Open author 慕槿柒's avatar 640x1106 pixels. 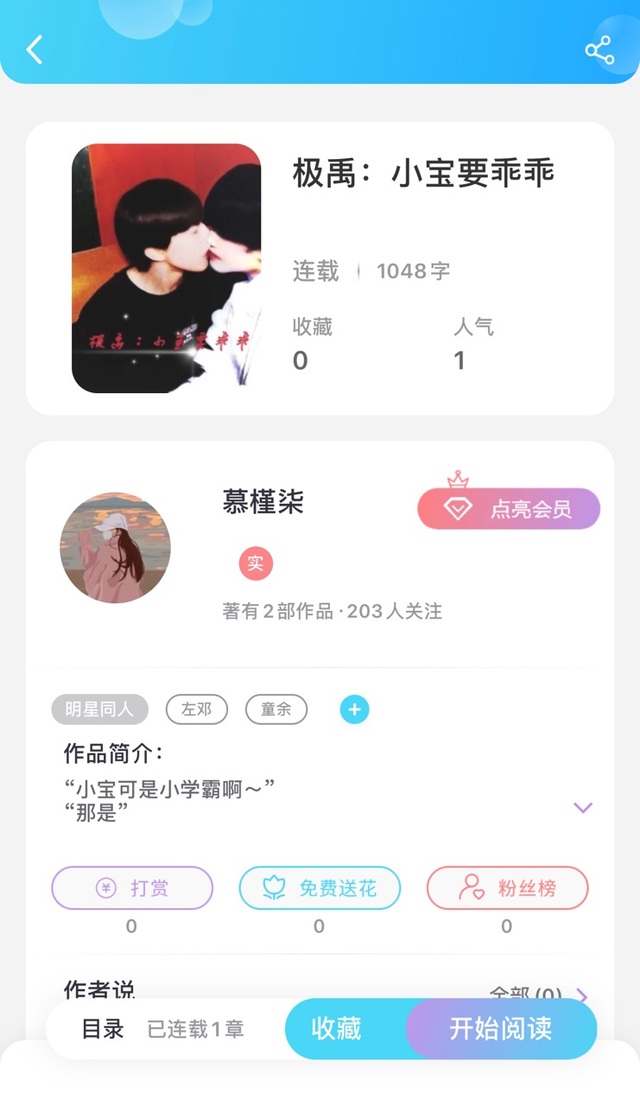(x=115, y=548)
